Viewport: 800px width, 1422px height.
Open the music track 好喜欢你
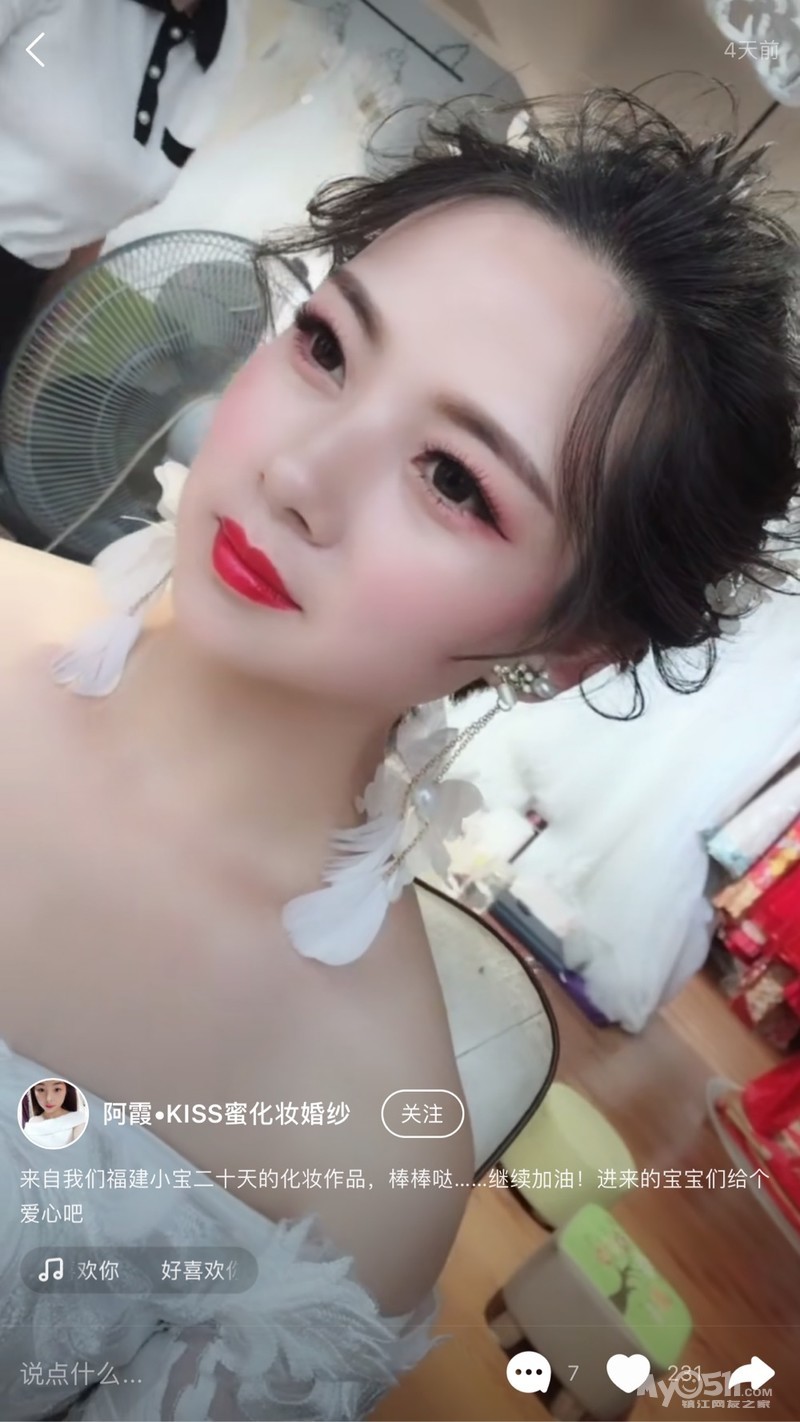pyautogui.click(x=140, y=1270)
